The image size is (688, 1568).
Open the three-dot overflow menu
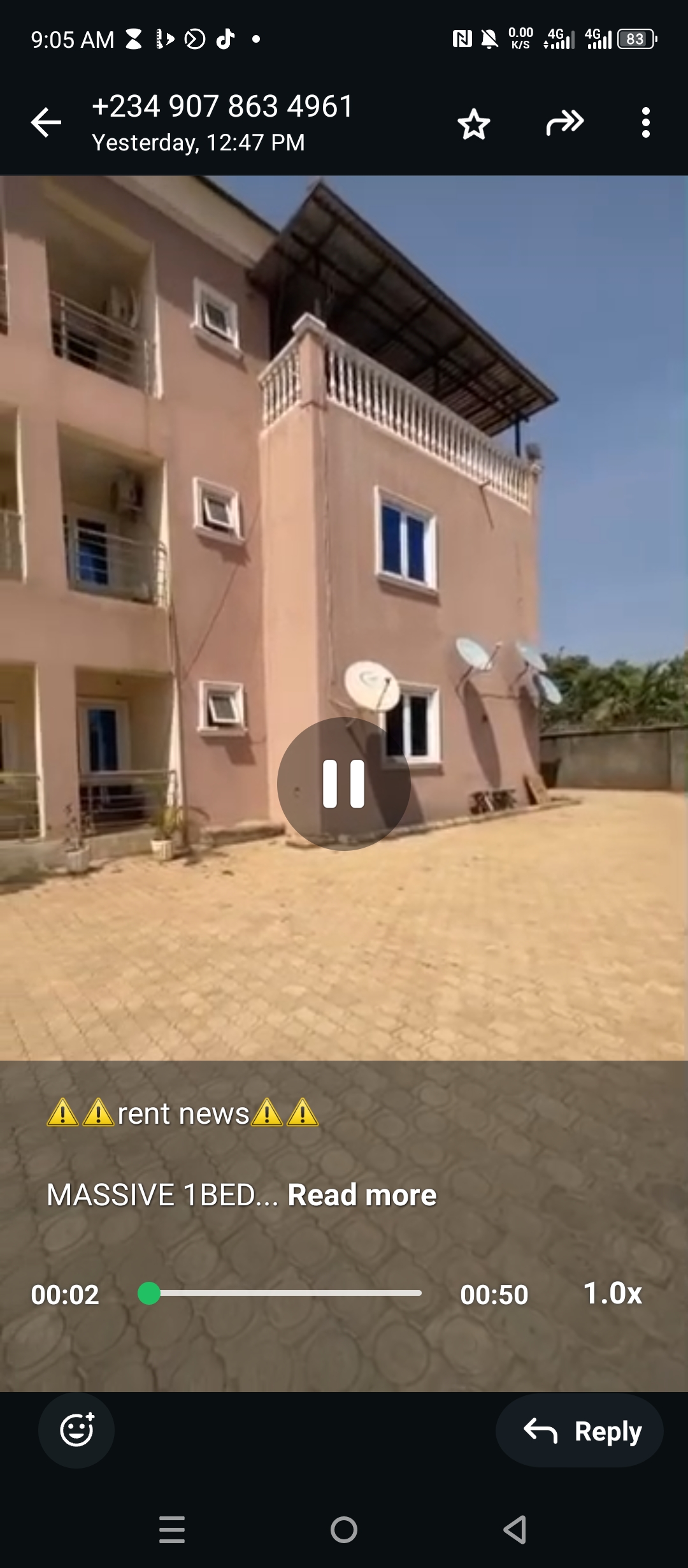(x=645, y=122)
